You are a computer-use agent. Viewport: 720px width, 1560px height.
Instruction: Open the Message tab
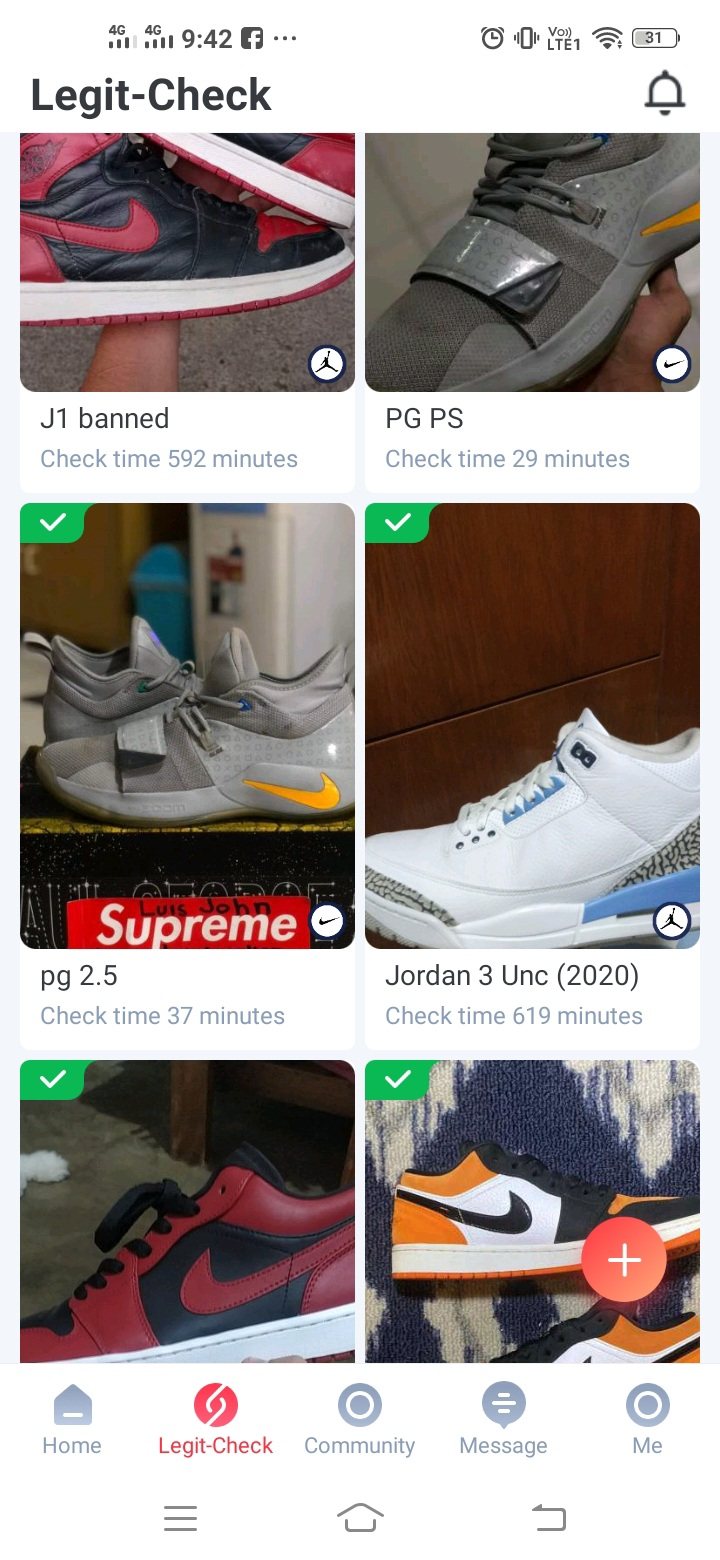pos(503,1420)
